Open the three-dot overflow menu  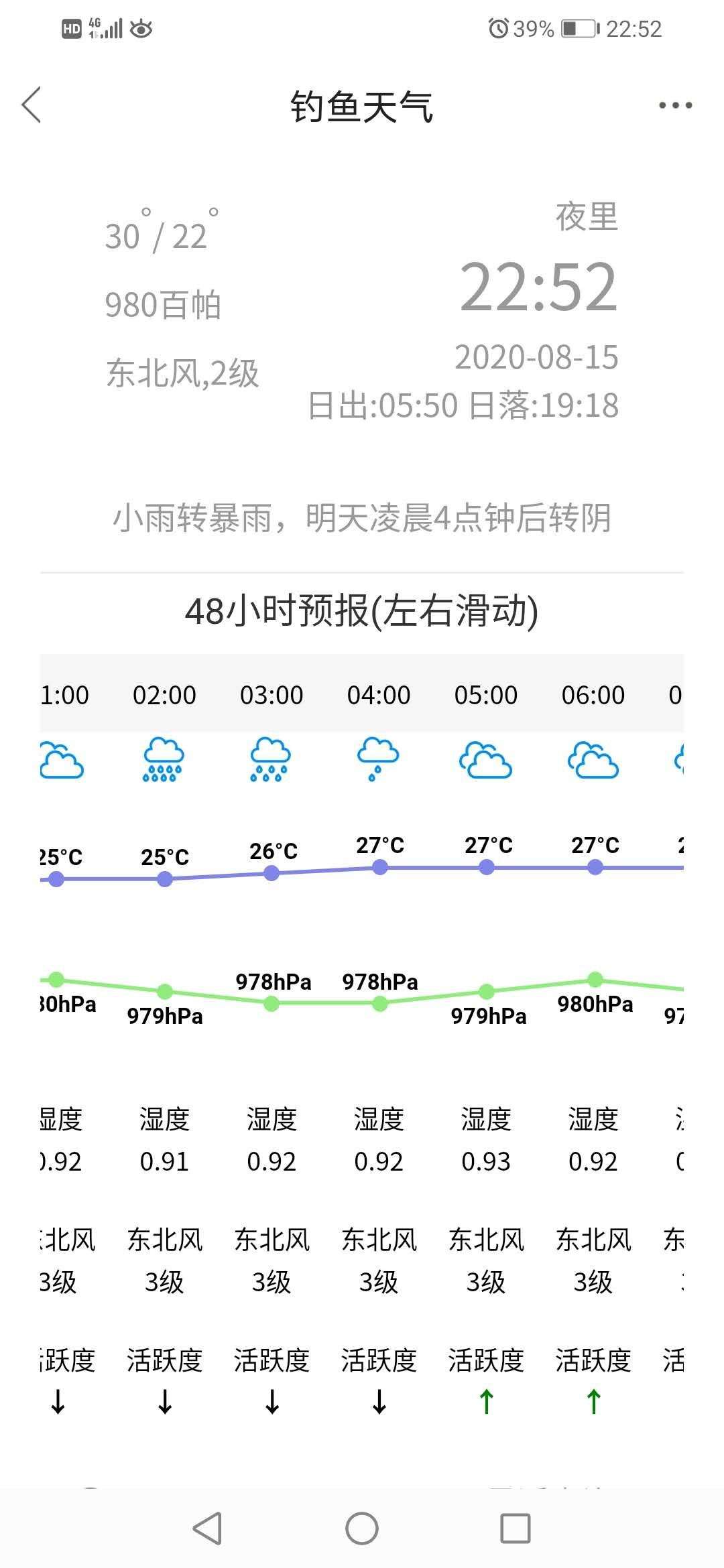[x=675, y=105]
